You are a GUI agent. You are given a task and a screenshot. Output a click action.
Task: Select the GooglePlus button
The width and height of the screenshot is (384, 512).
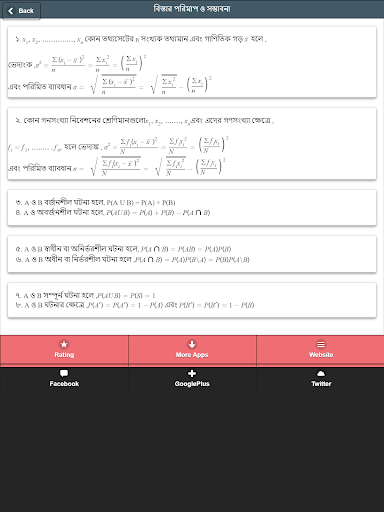pos(192,379)
